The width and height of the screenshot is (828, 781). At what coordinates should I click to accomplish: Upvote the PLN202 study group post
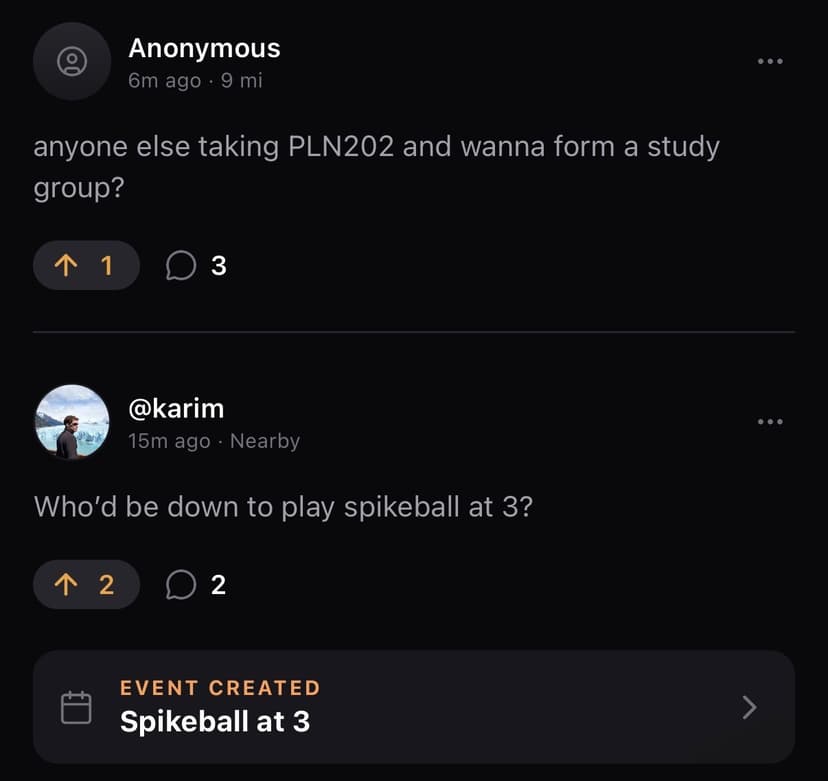coord(86,266)
